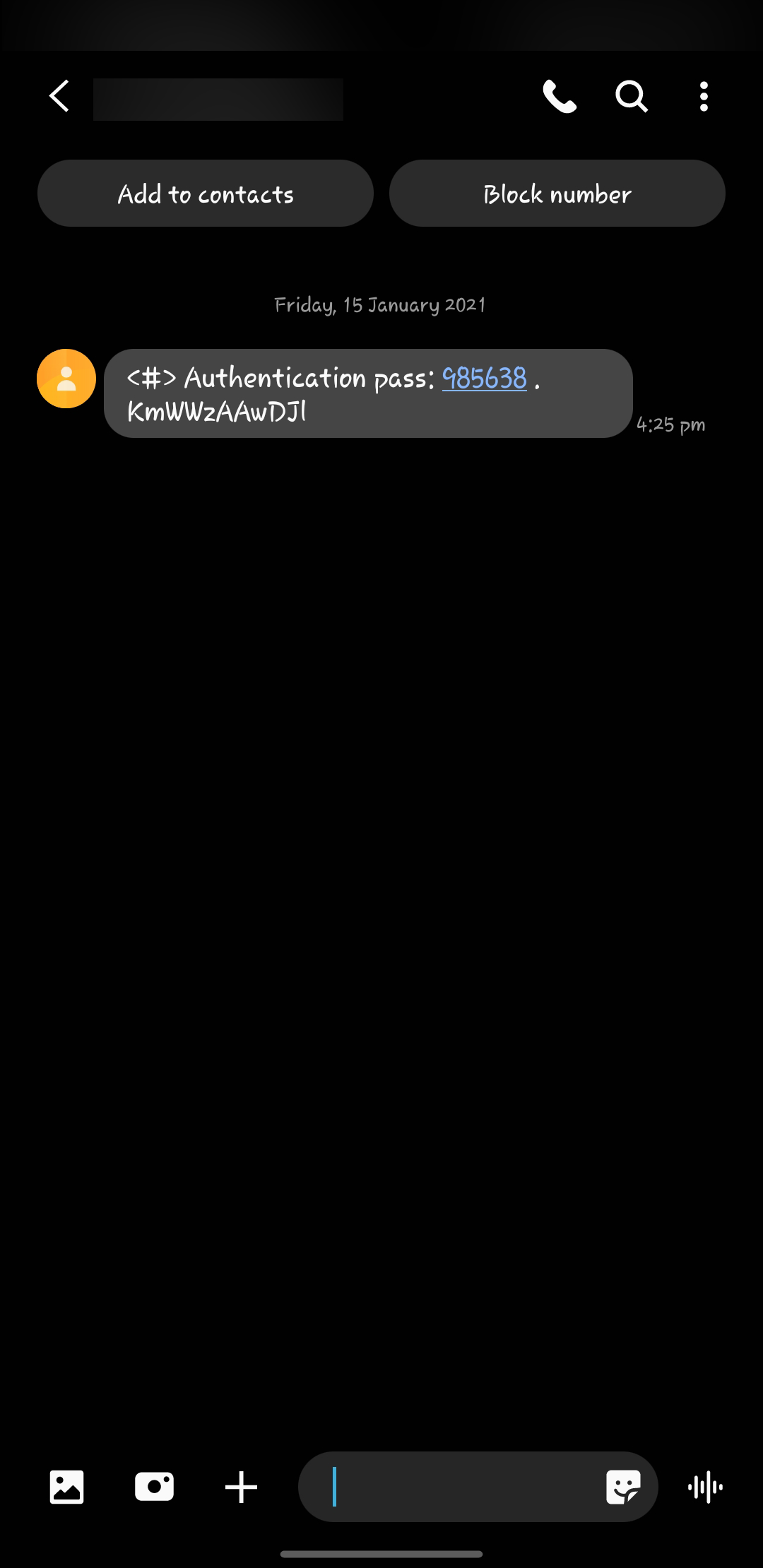Search within this conversation
763x1568 pixels.
pyautogui.click(x=631, y=97)
